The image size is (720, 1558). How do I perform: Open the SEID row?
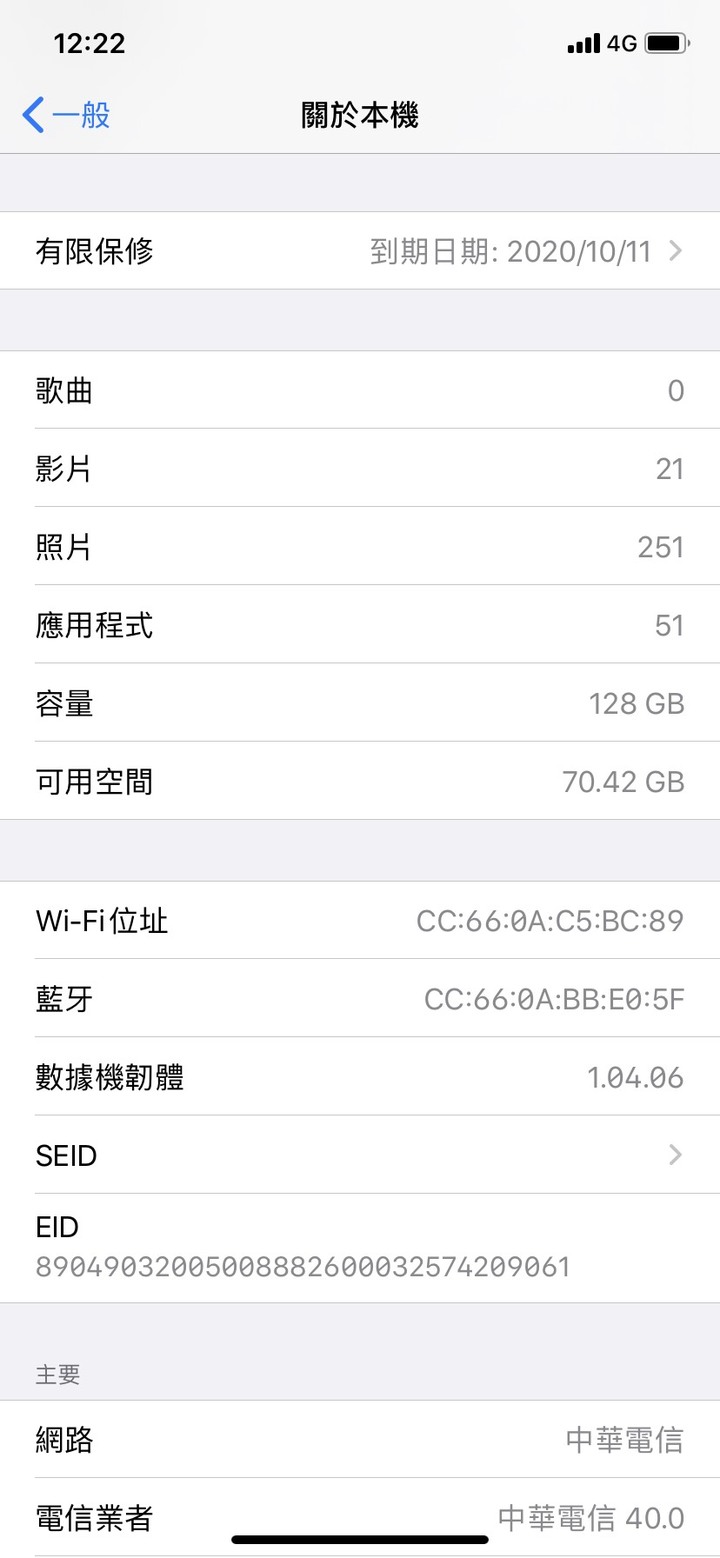coord(360,1155)
